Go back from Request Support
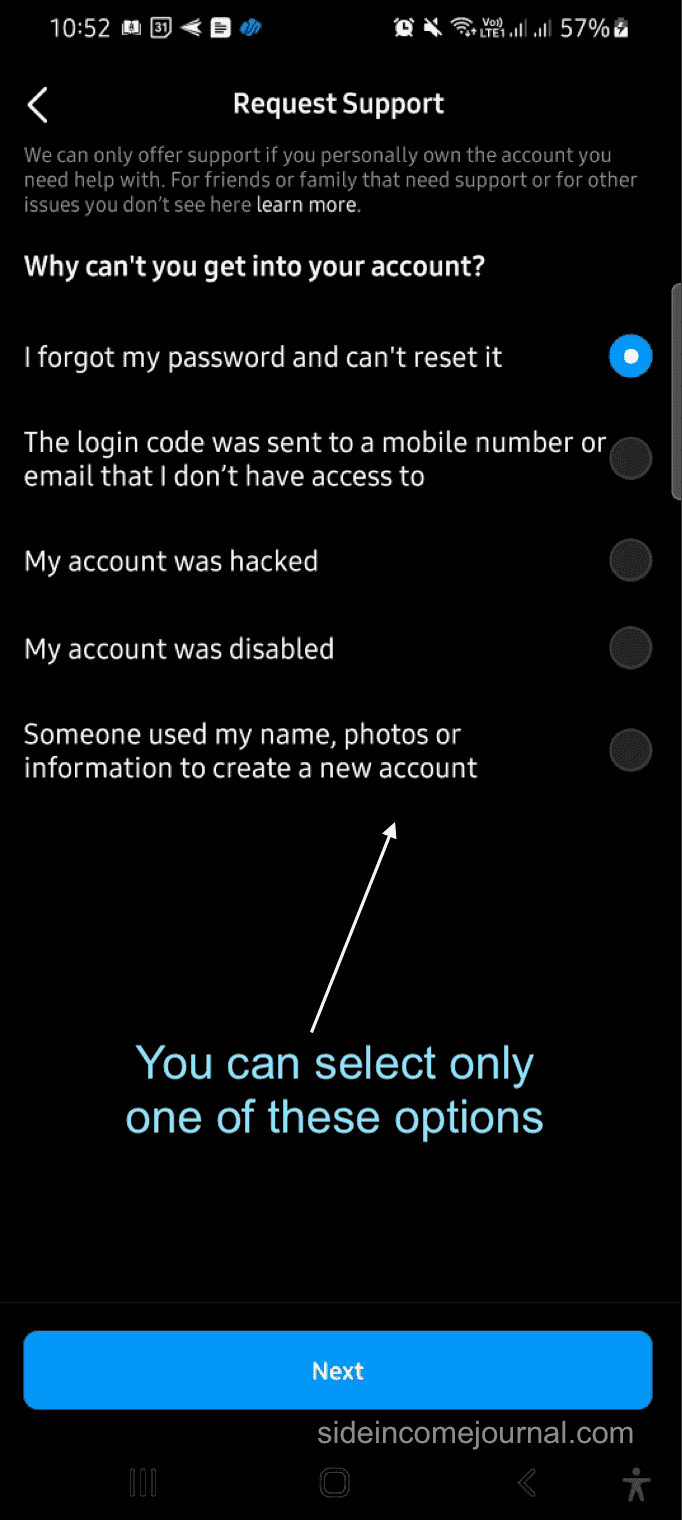Viewport: 682px width, 1520px height. click(x=38, y=104)
